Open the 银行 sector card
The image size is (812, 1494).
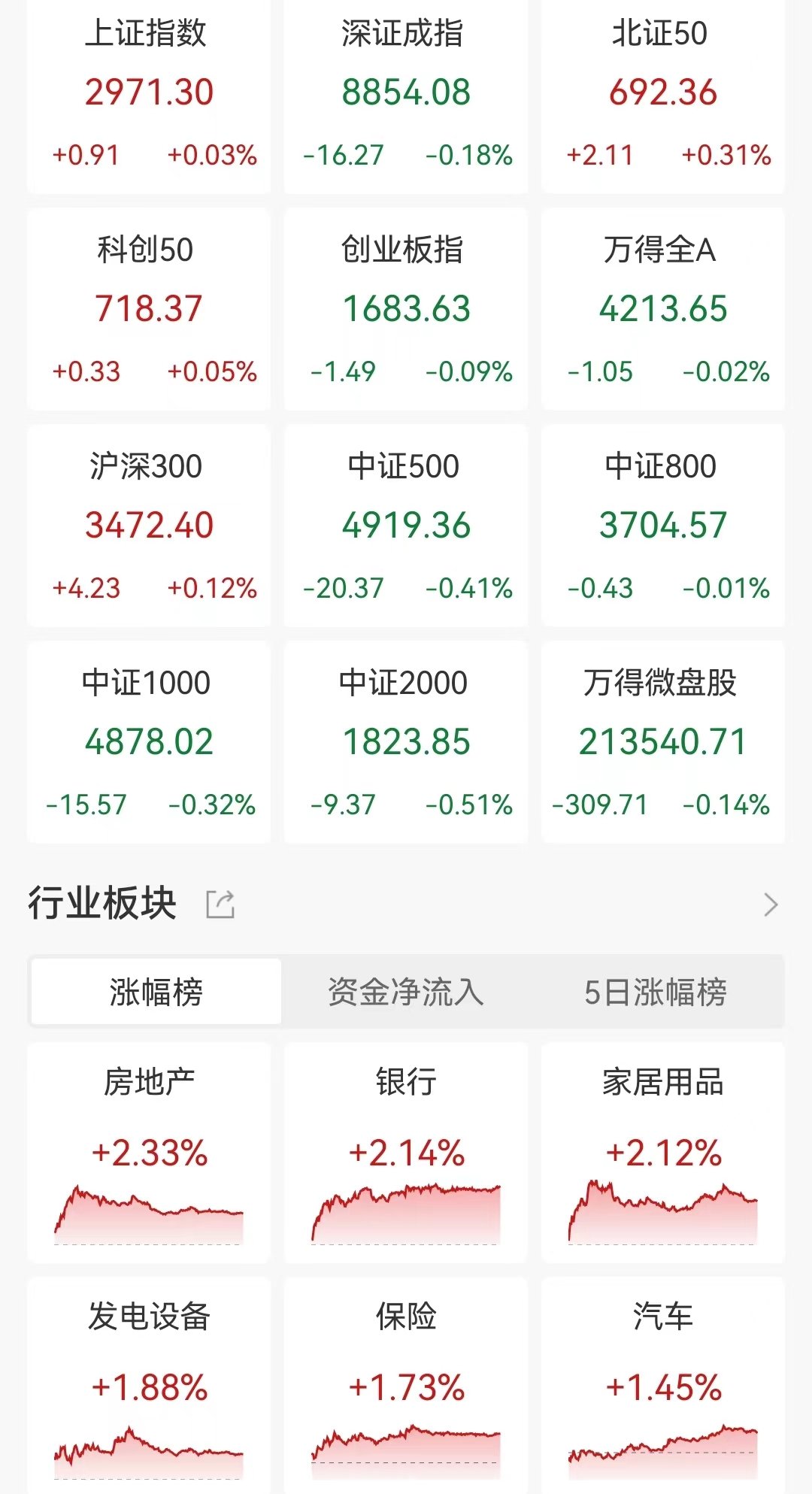coord(406,1153)
